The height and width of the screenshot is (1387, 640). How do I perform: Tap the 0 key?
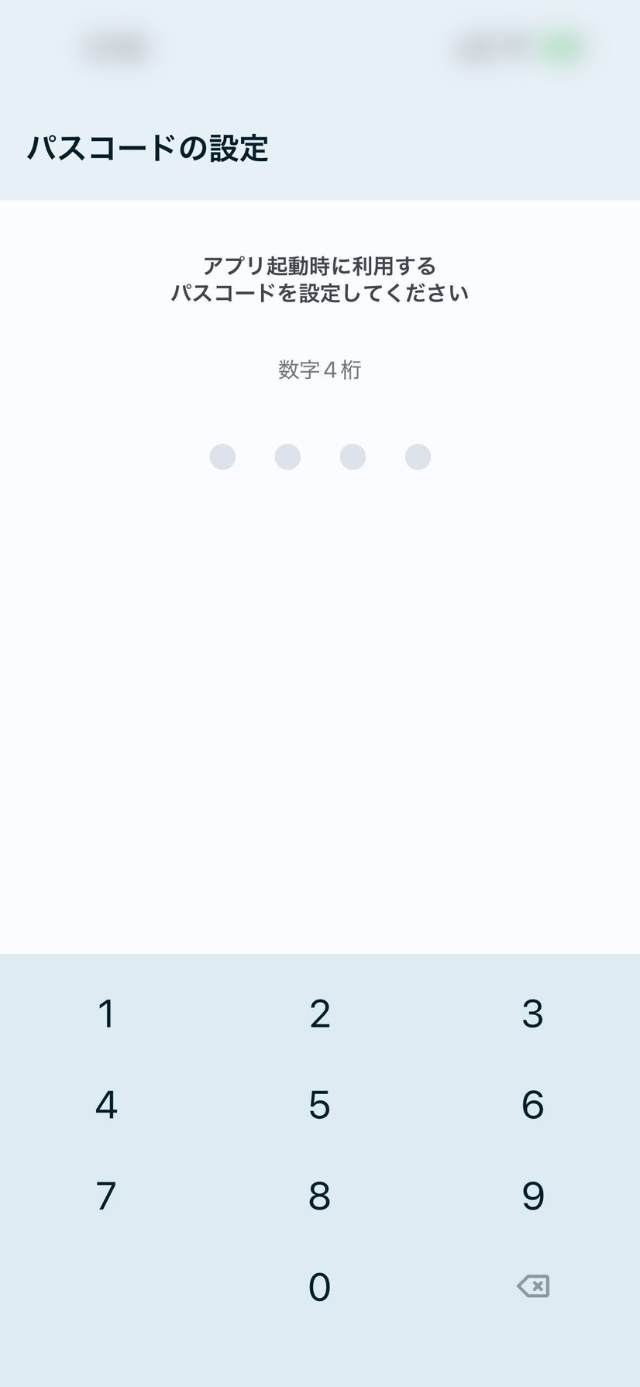point(319,1287)
